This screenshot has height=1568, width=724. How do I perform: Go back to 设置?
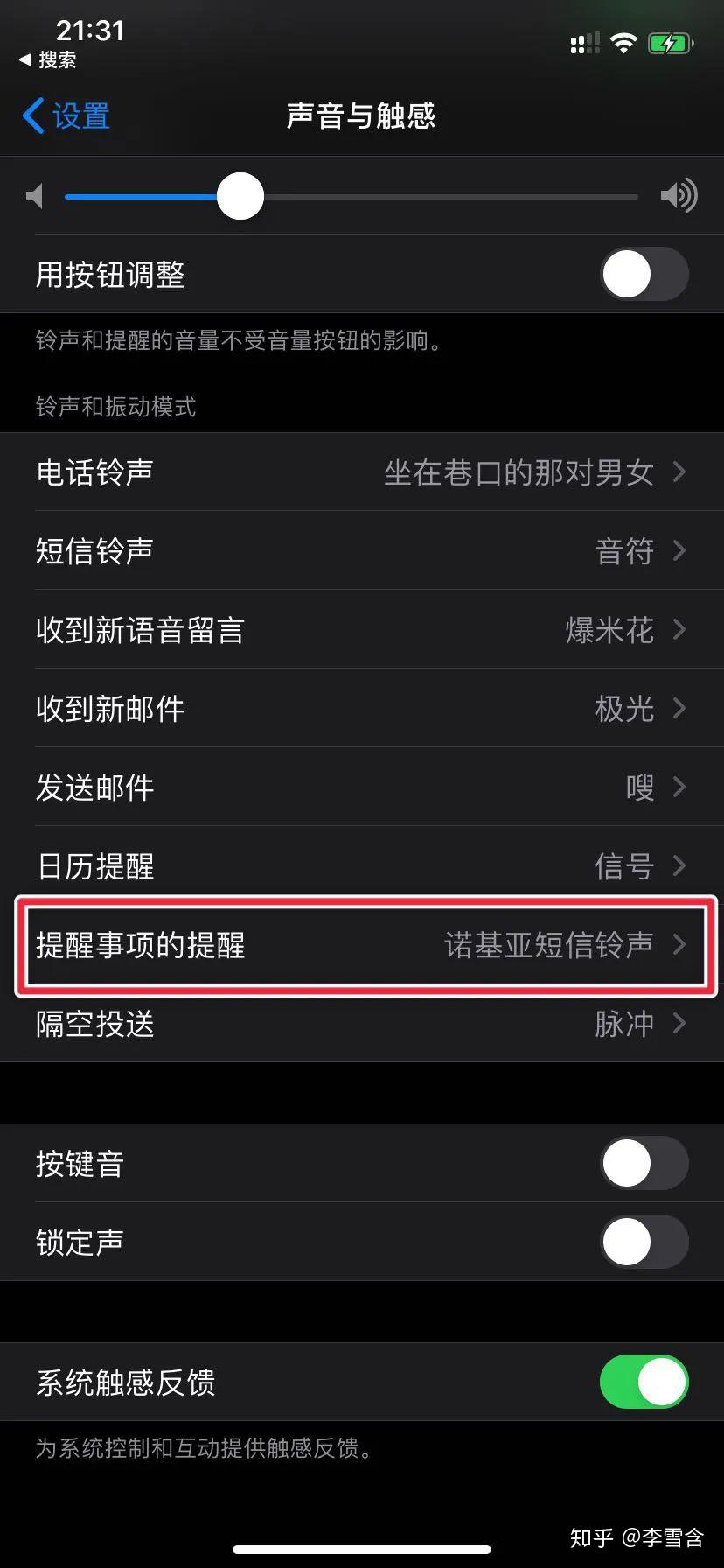coord(66,115)
